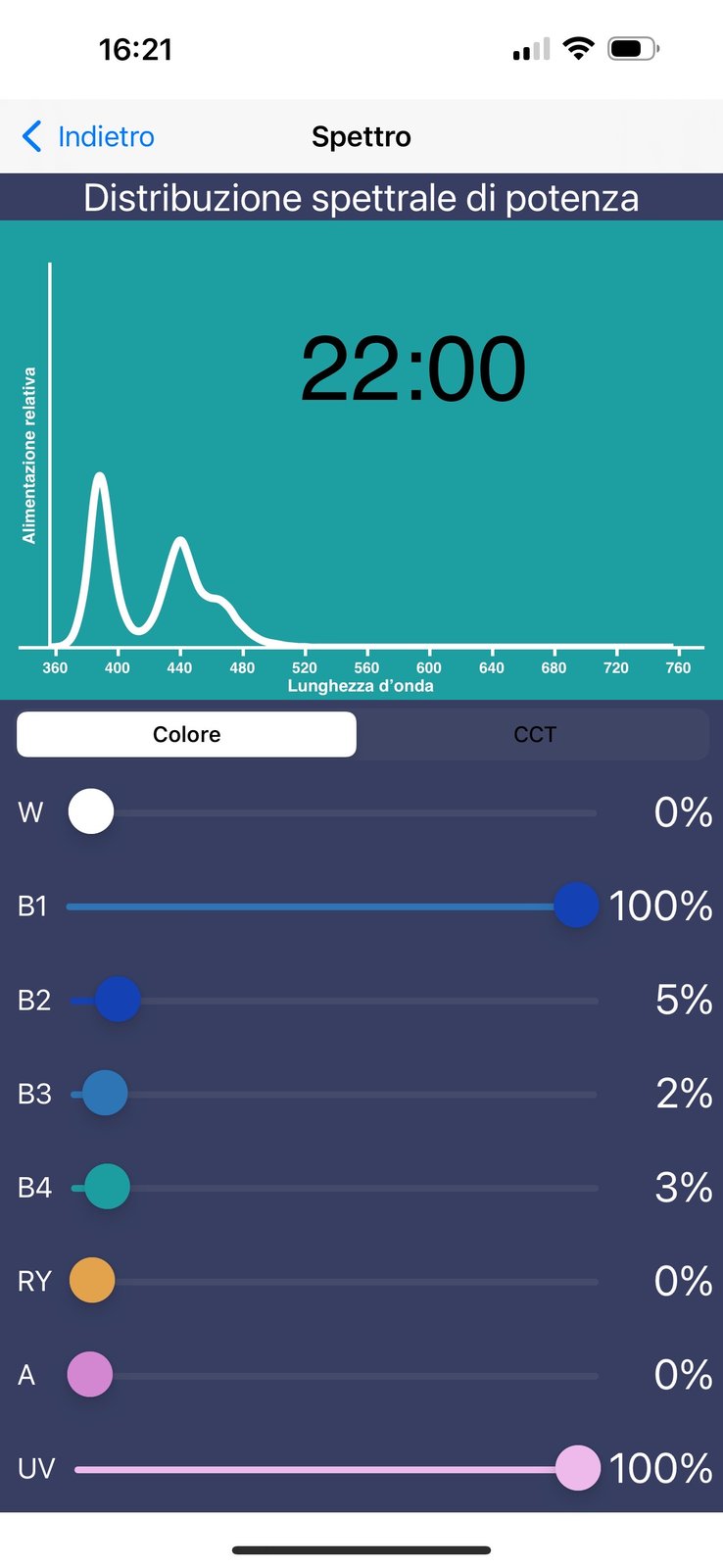Tap the B1 slider handle at 100%
723x1568 pixels.
(x=576, y=905)
